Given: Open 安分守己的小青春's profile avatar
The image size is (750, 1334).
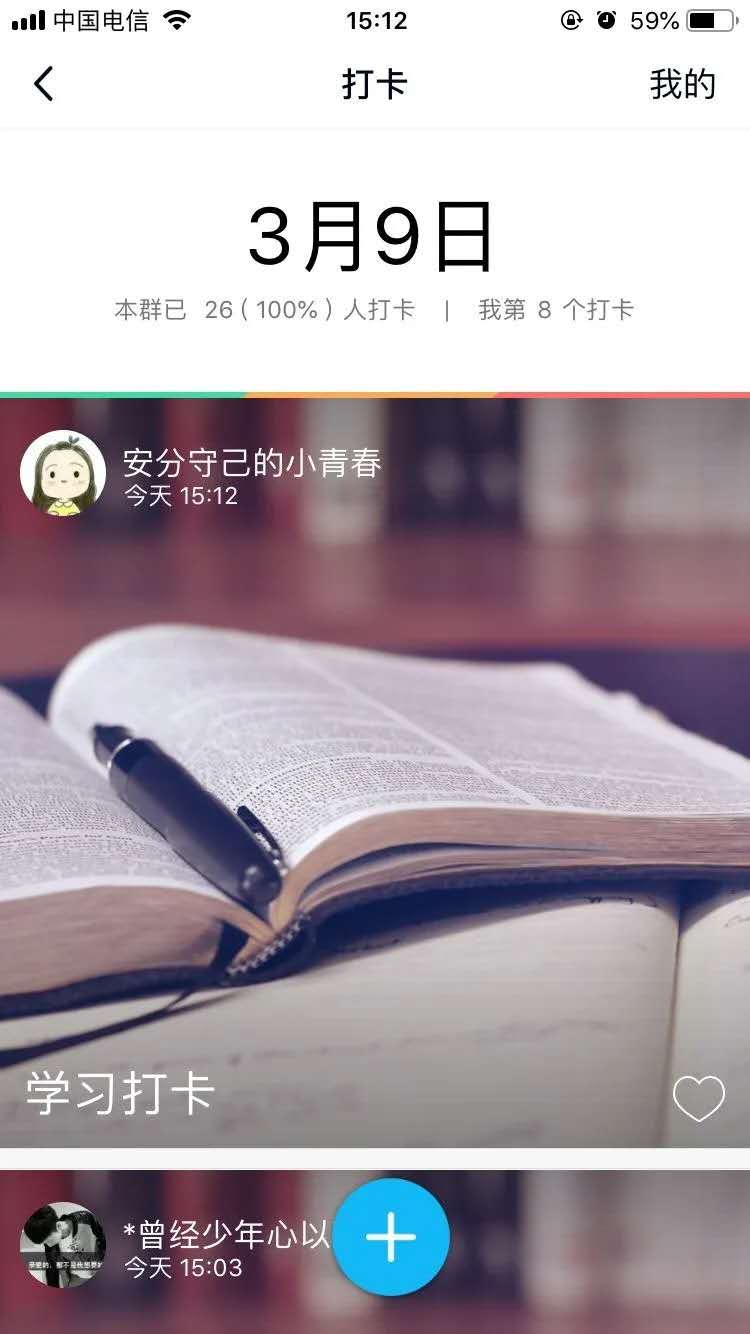Looking at the screenshot, I should click(x=63, y=473).
